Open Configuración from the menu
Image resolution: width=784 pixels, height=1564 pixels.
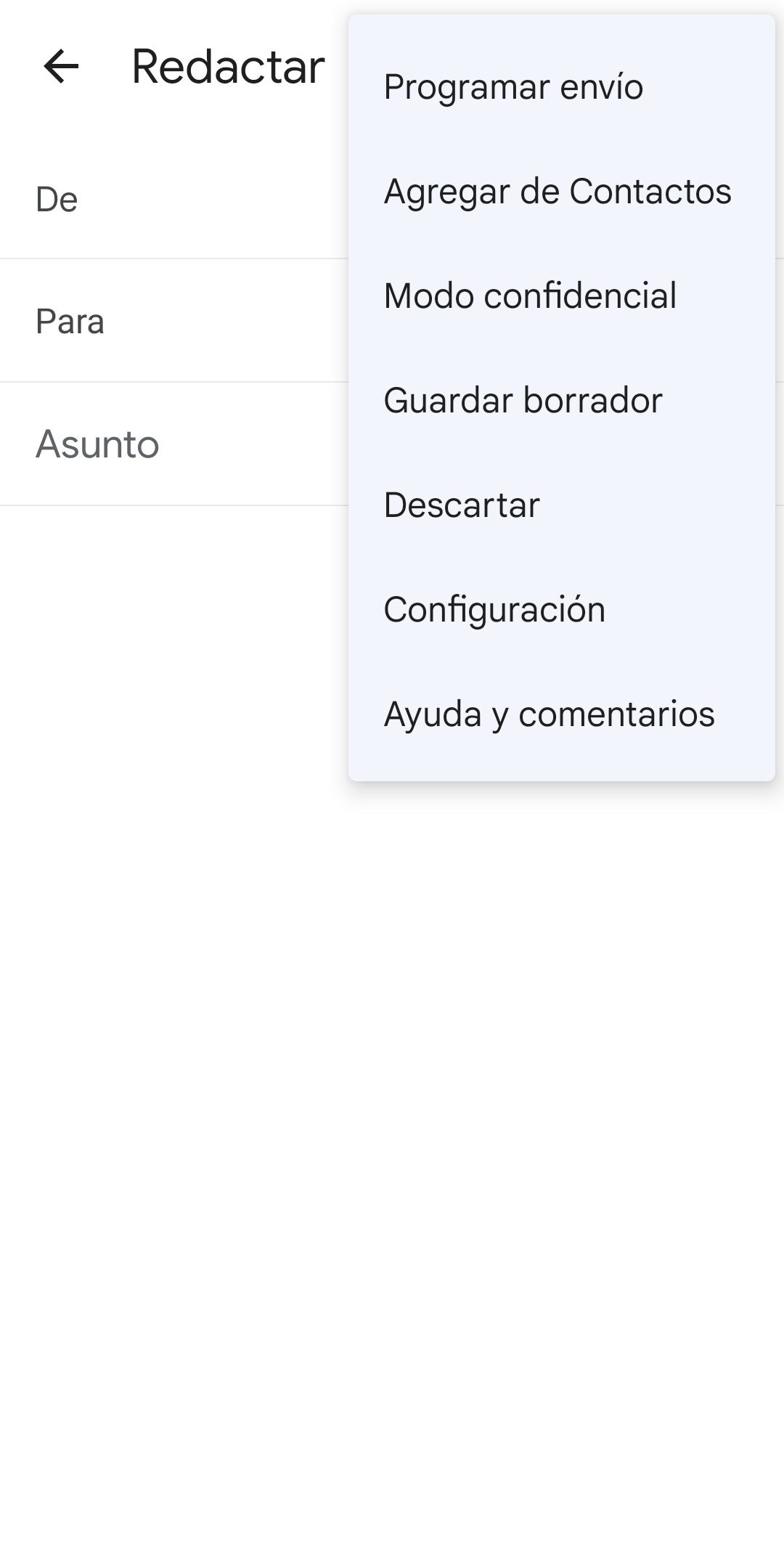494,610
